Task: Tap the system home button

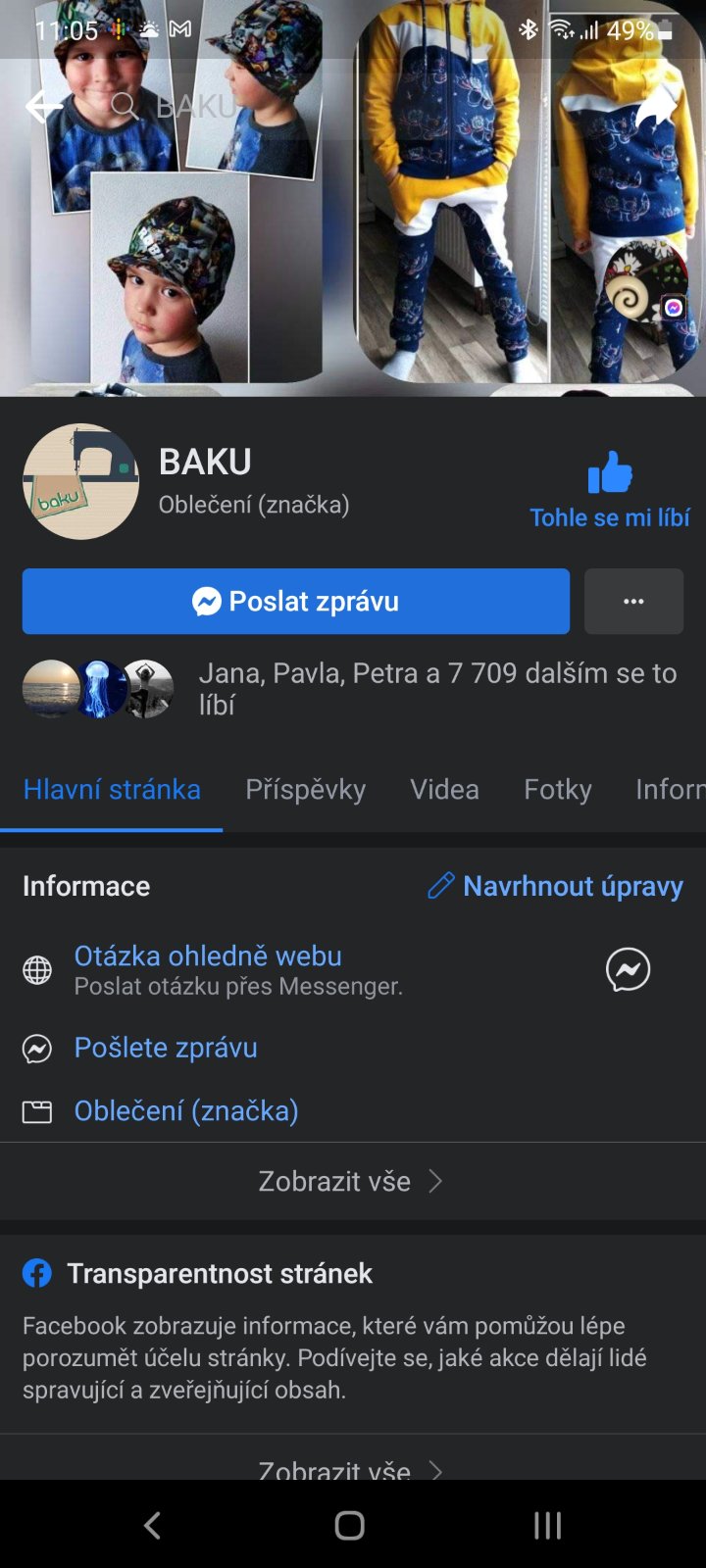Action: pyautogui.click(x=350, y=1525)
